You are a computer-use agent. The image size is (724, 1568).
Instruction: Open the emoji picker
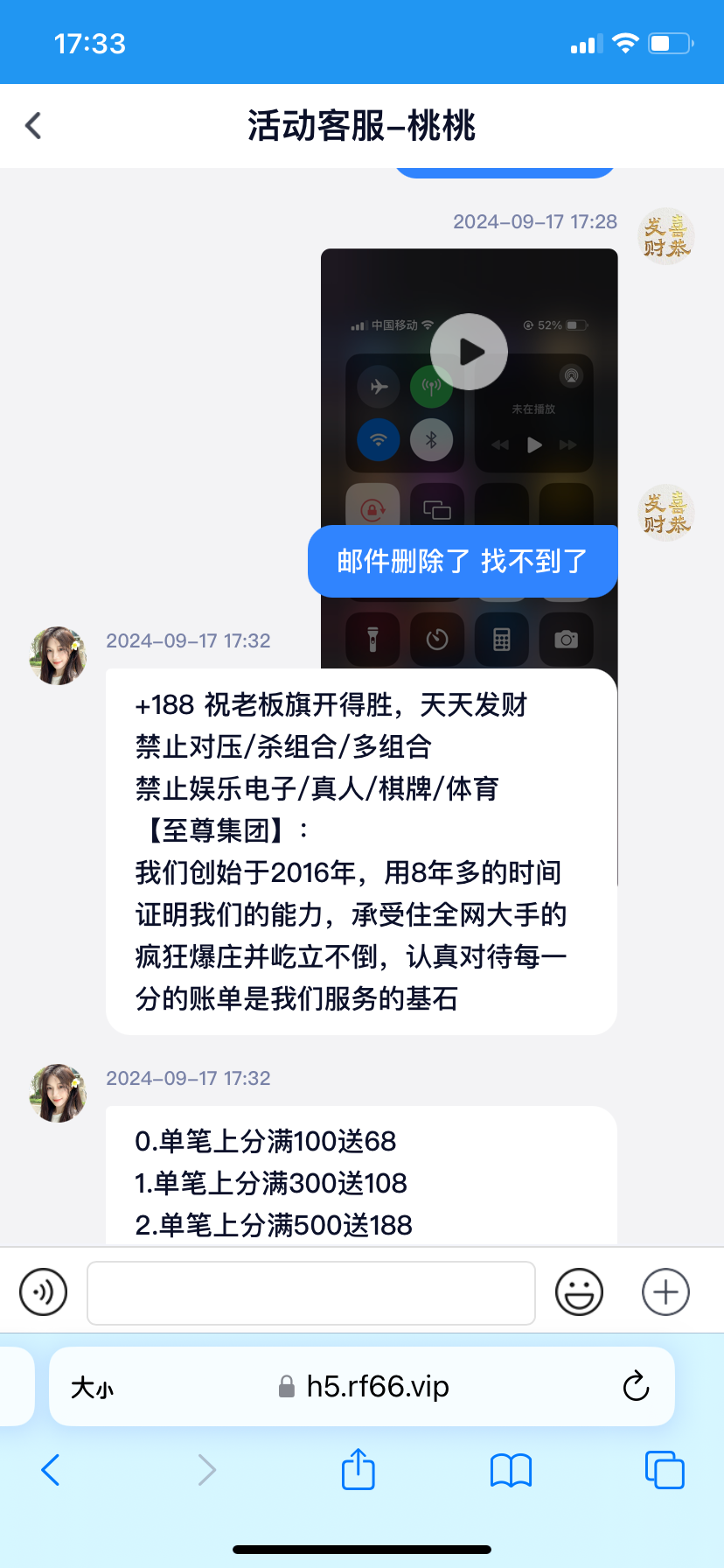[x=579, y=1291]
